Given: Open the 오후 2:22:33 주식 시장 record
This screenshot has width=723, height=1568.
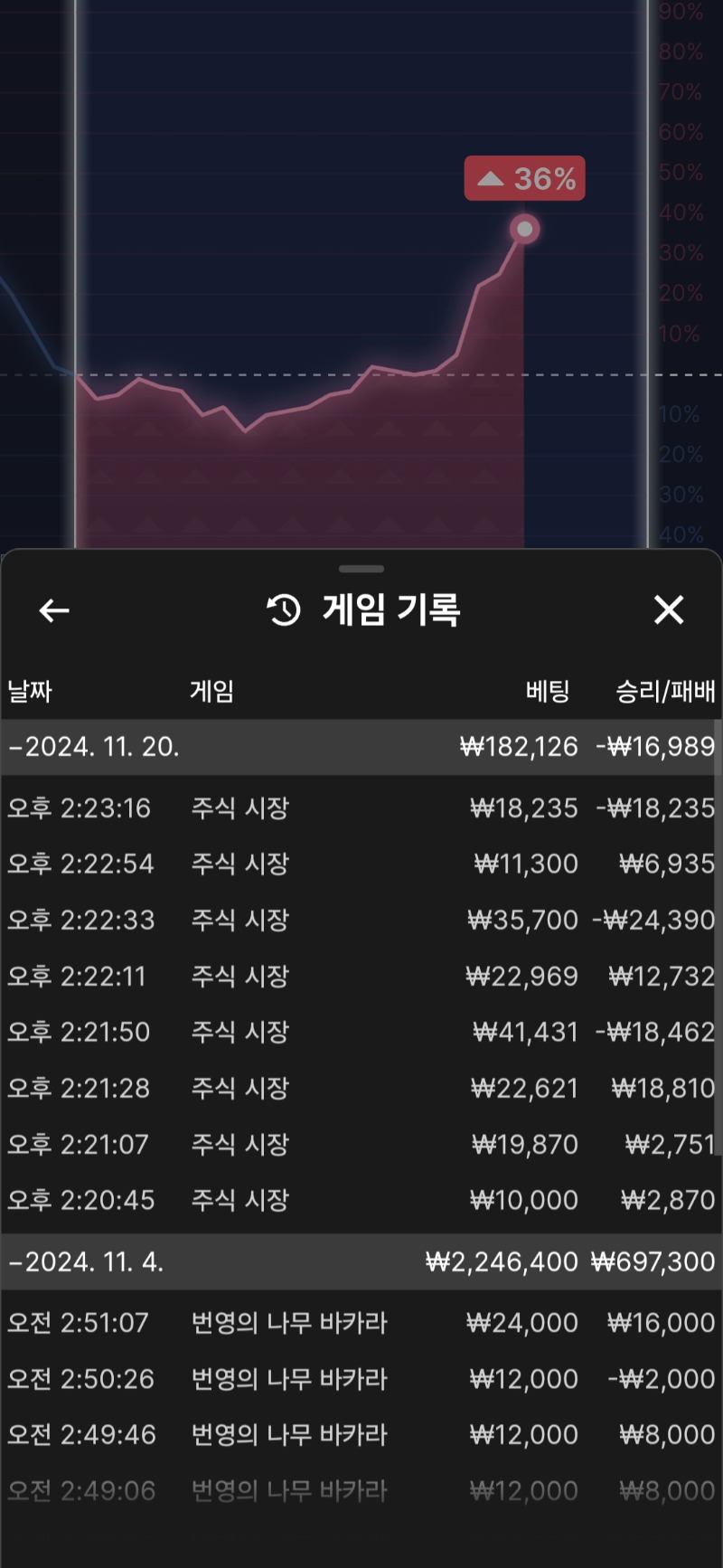Looking at the screenshot, I should [361, 920].
